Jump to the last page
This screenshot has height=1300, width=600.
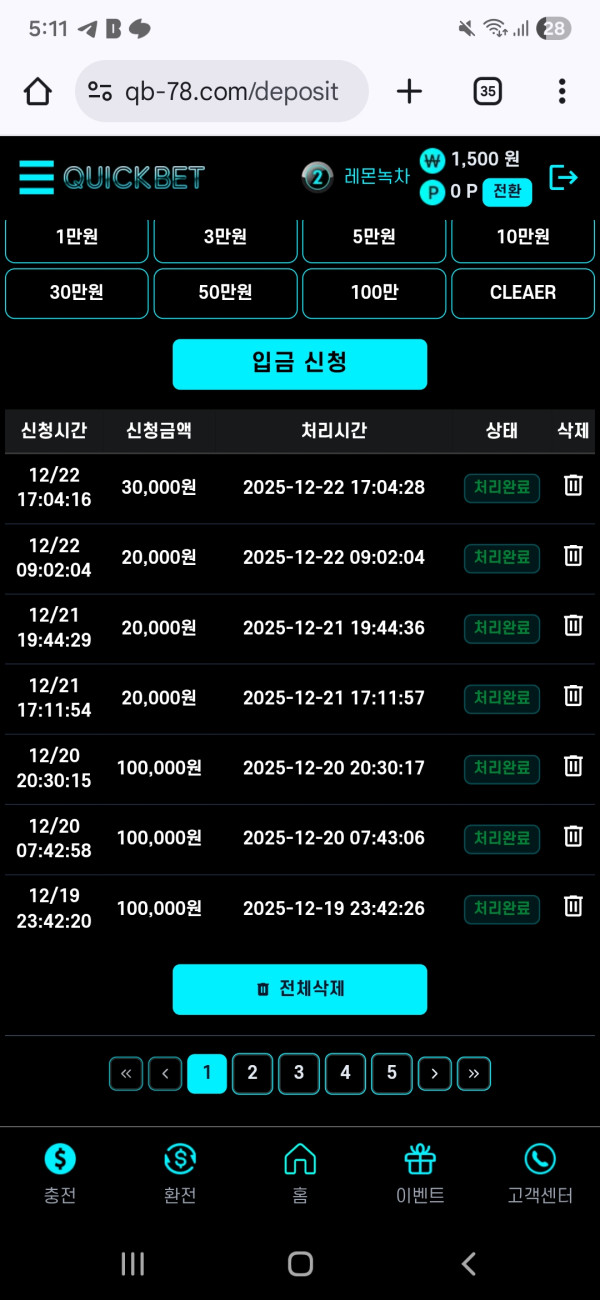(x=473, y=1074)
